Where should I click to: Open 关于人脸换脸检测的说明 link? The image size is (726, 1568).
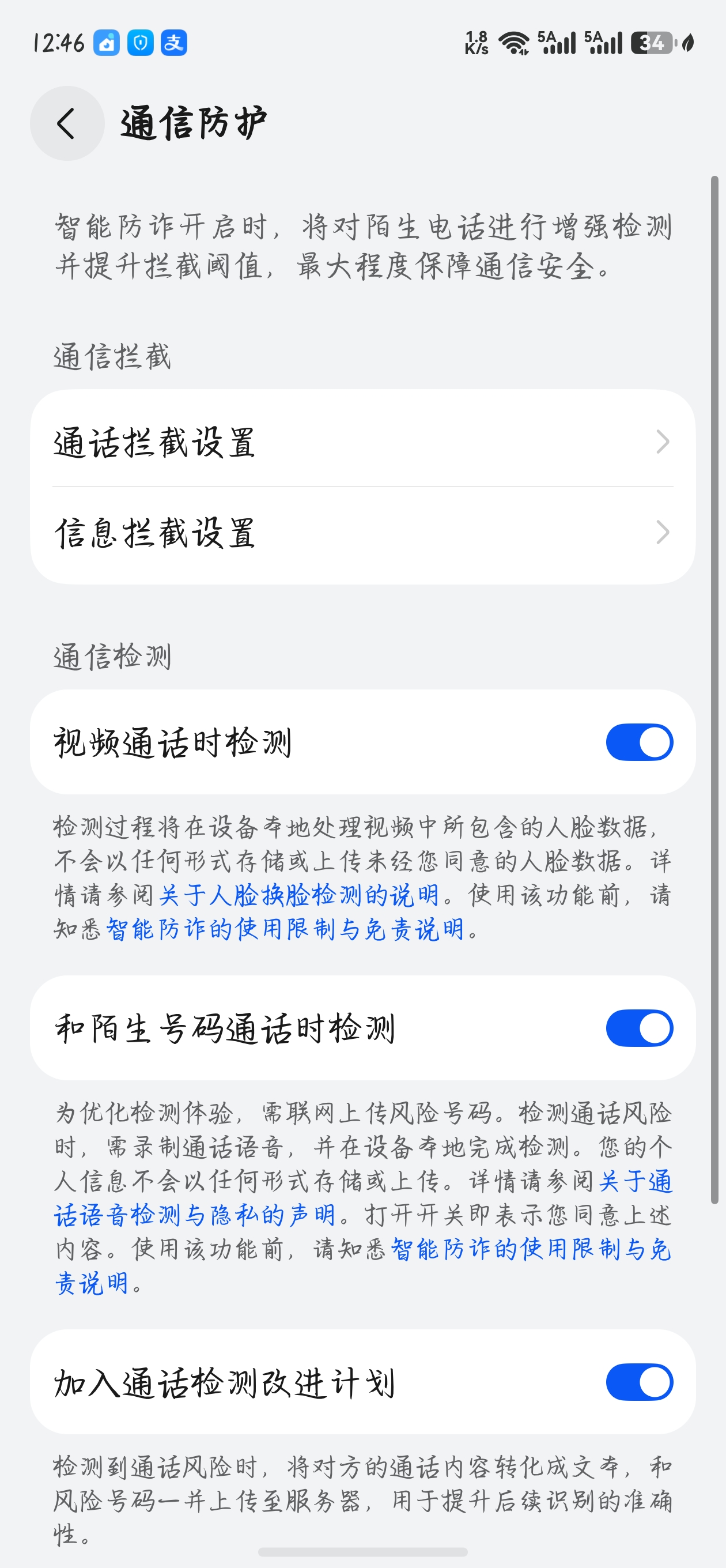click(298, 895)
